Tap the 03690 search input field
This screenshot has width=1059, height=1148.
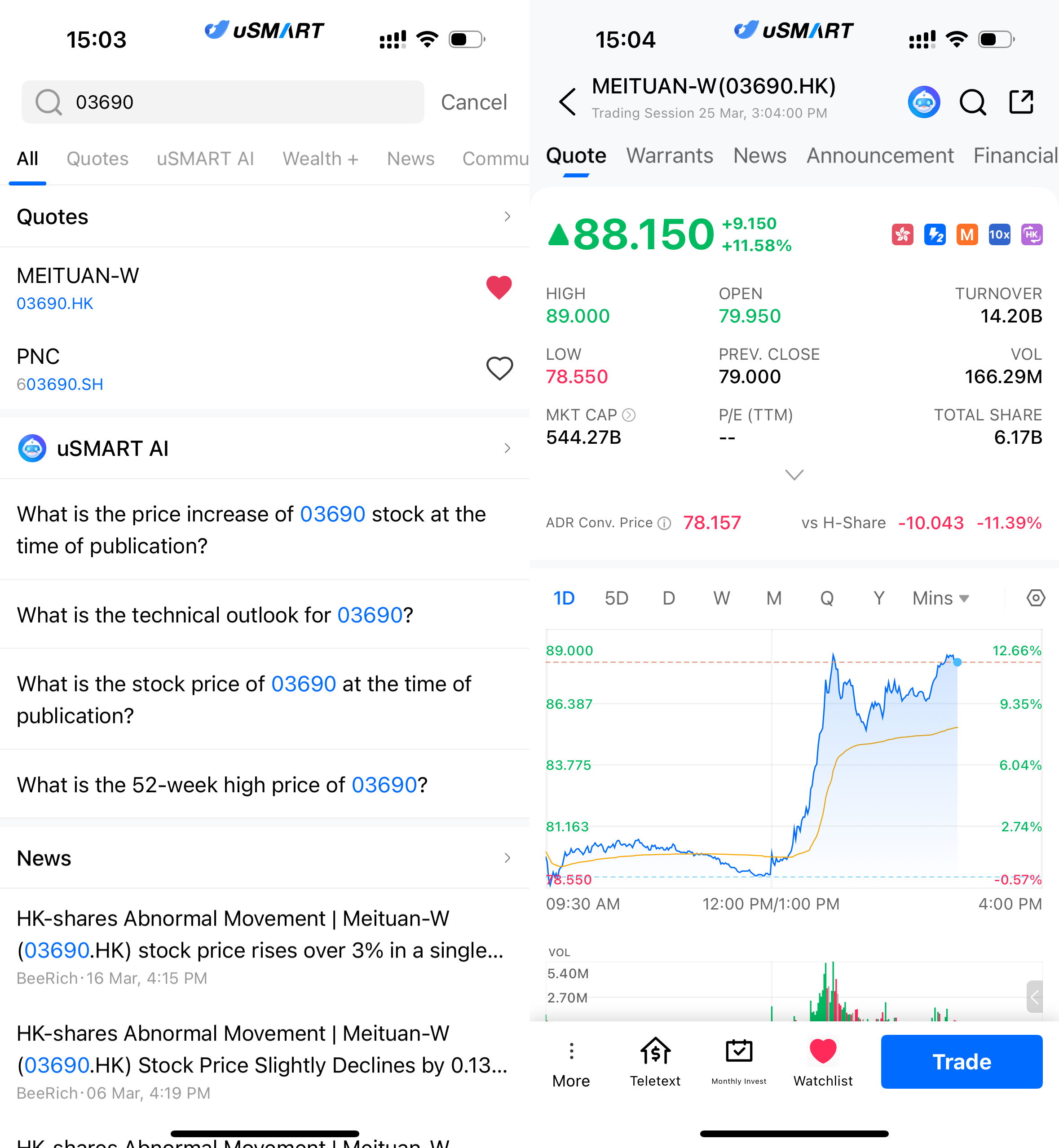[229, 102]
